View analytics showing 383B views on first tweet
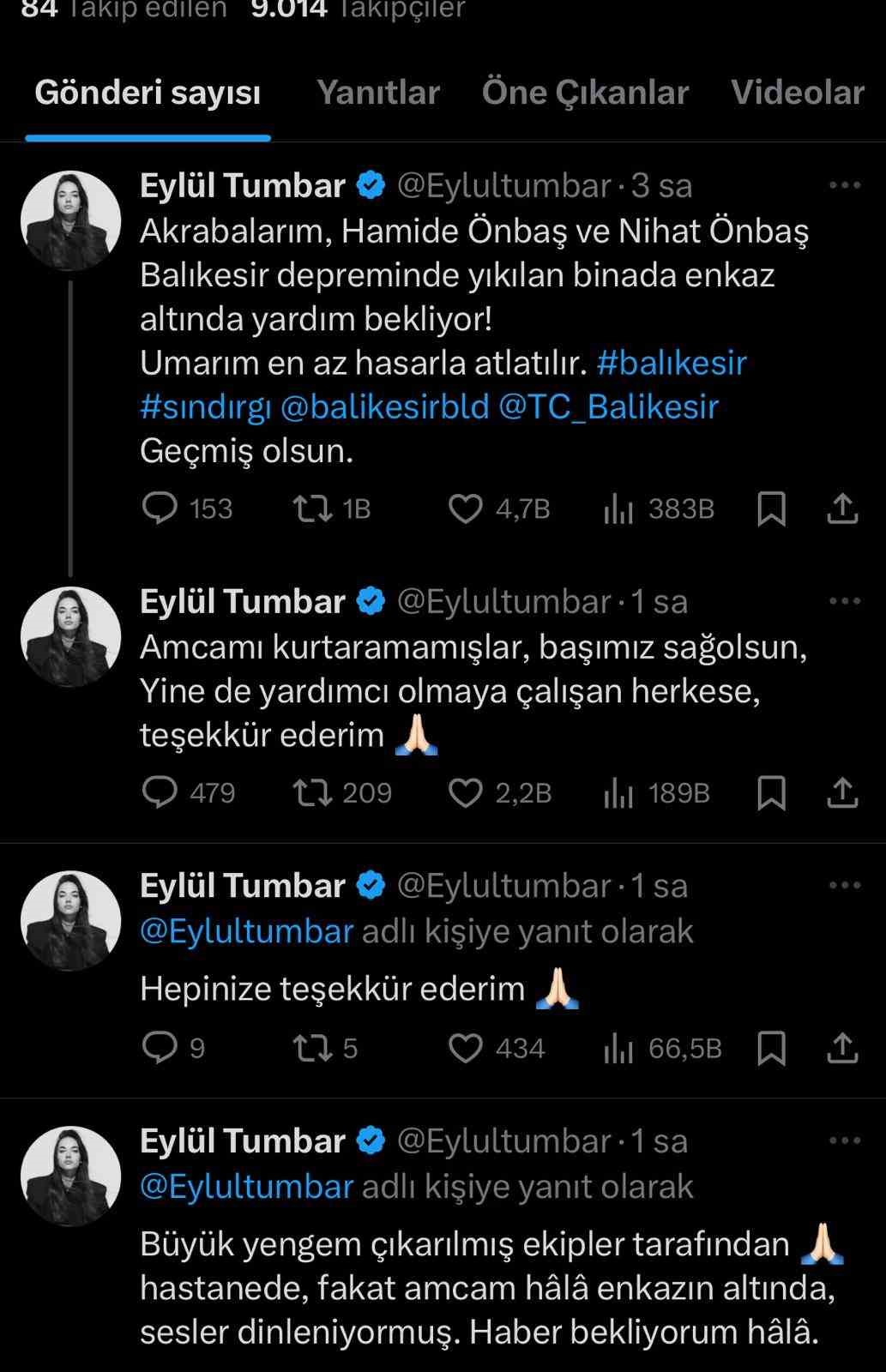This screenshot has height=1372, width=886. [618, 508]
